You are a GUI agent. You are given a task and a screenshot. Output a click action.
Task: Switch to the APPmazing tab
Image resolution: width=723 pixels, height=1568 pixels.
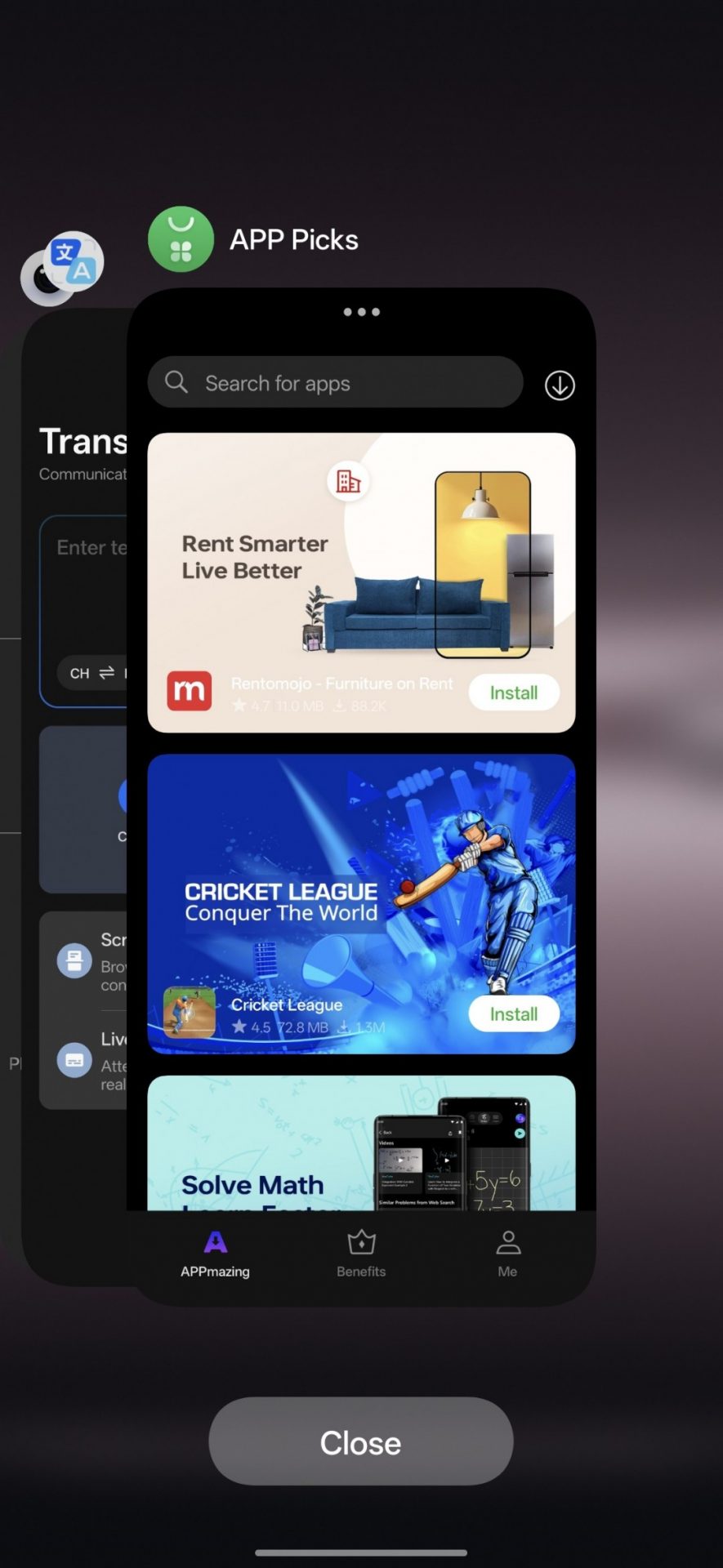point(215,1254)
